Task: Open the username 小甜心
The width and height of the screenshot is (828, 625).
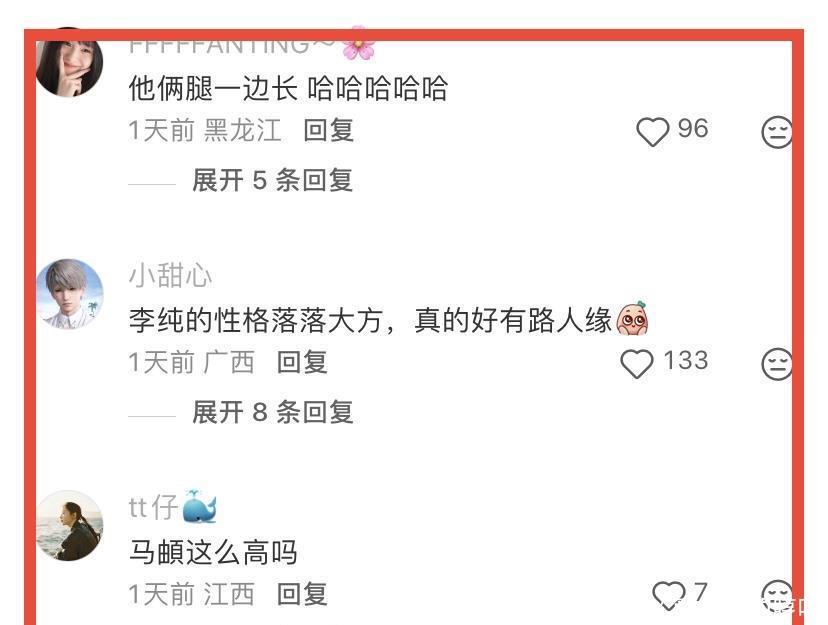Action: tap(170, 276)
